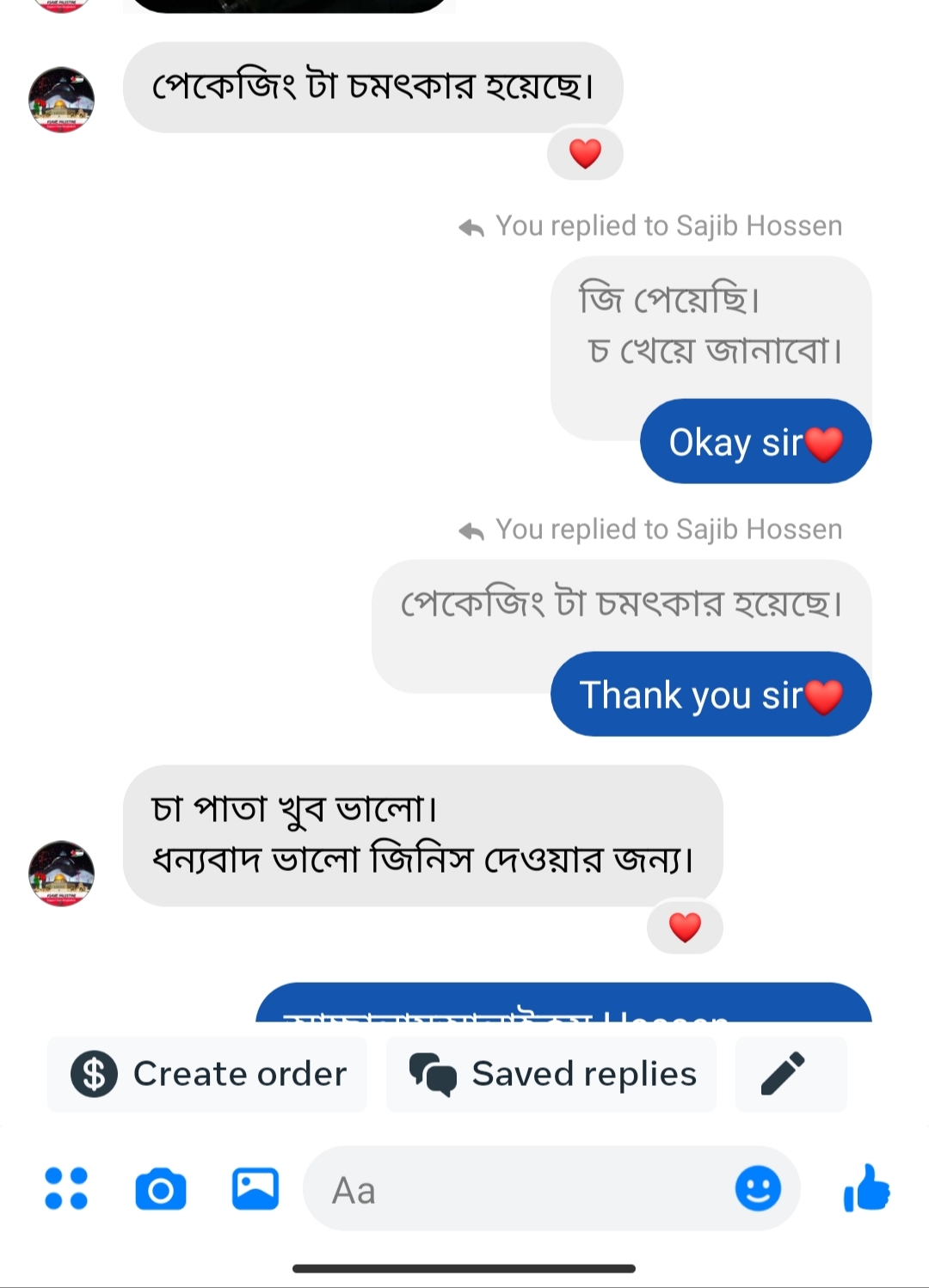The image size is (929, 1288).
Task: Jump to quoted message above Thank you sir
Action: coord(619,604)
